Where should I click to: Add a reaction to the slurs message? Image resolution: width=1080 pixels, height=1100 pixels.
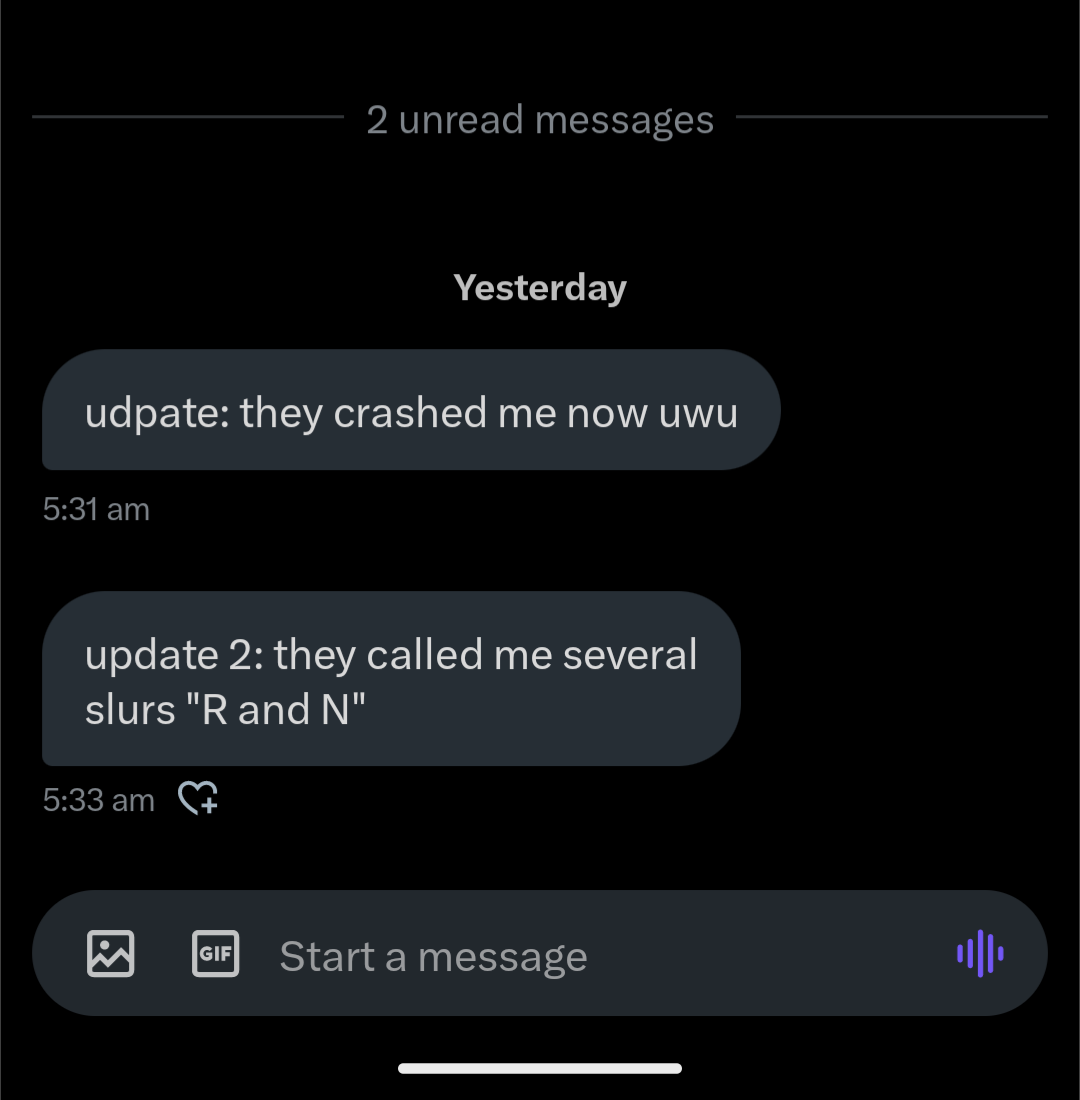coord(197,798)
